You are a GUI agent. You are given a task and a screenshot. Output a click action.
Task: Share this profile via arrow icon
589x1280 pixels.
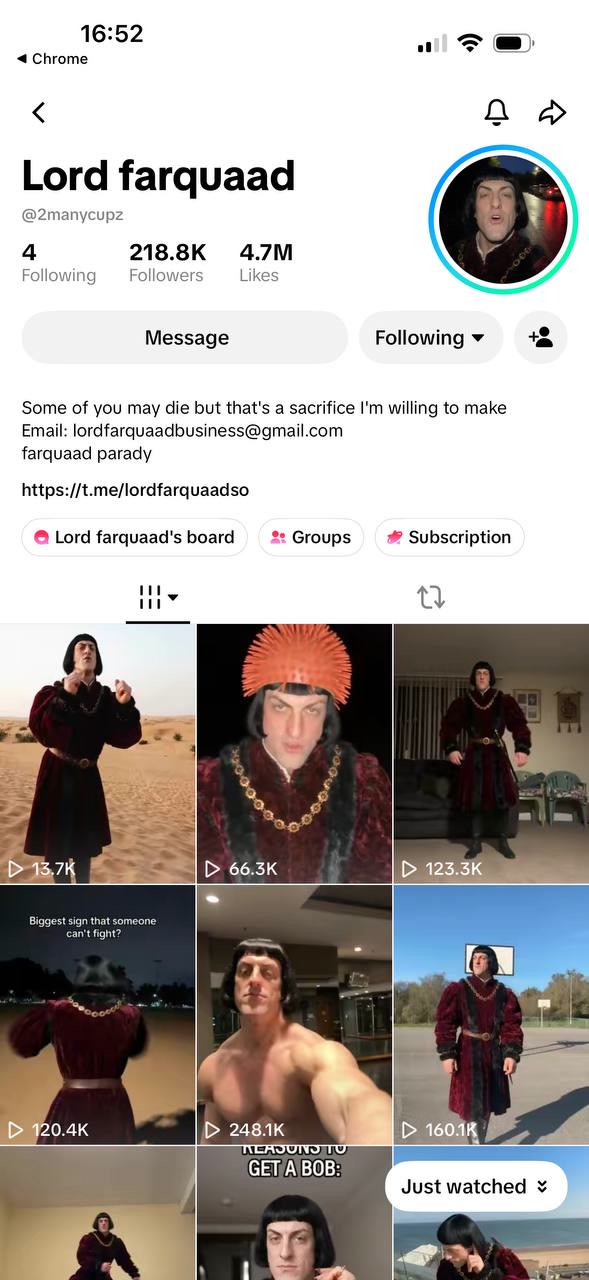tap(552, 112)
